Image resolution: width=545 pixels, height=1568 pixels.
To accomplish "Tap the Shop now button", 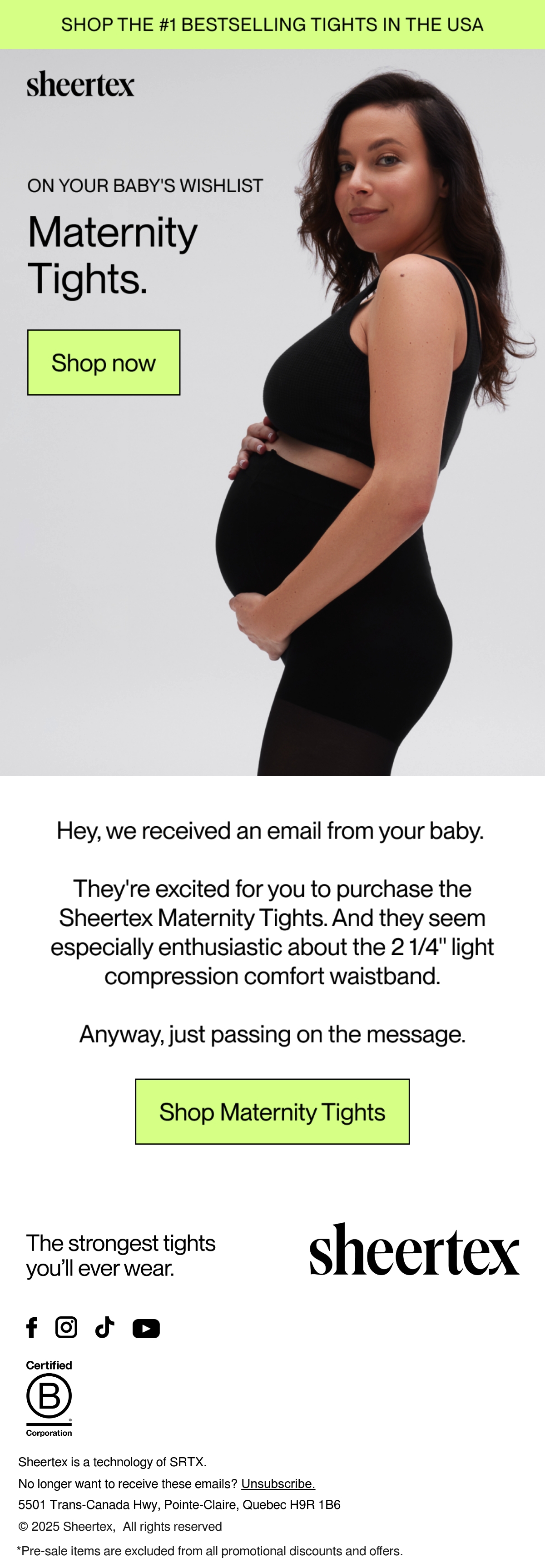I will click(x=104, y=362).
